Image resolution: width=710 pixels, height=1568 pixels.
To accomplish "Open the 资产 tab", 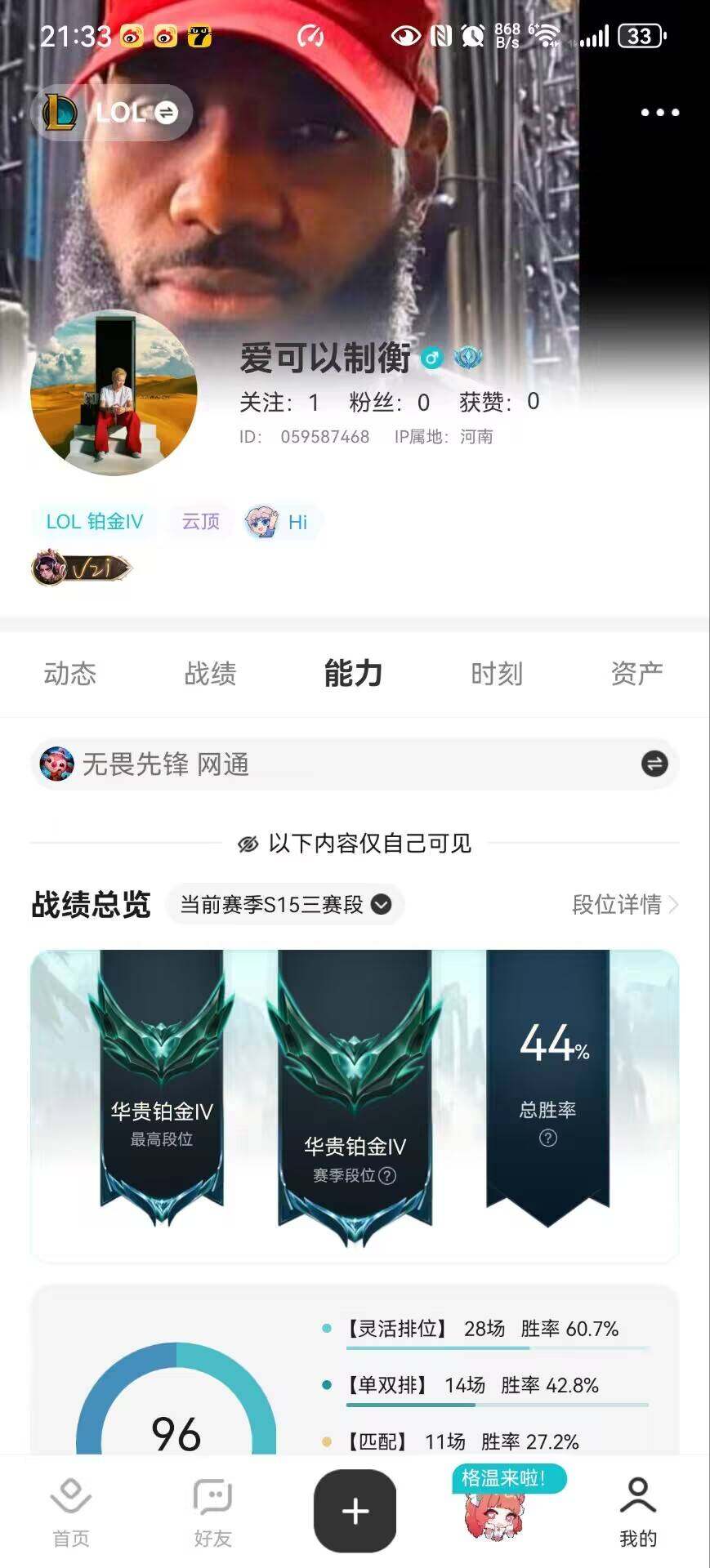I will click(x=636, y=674).
